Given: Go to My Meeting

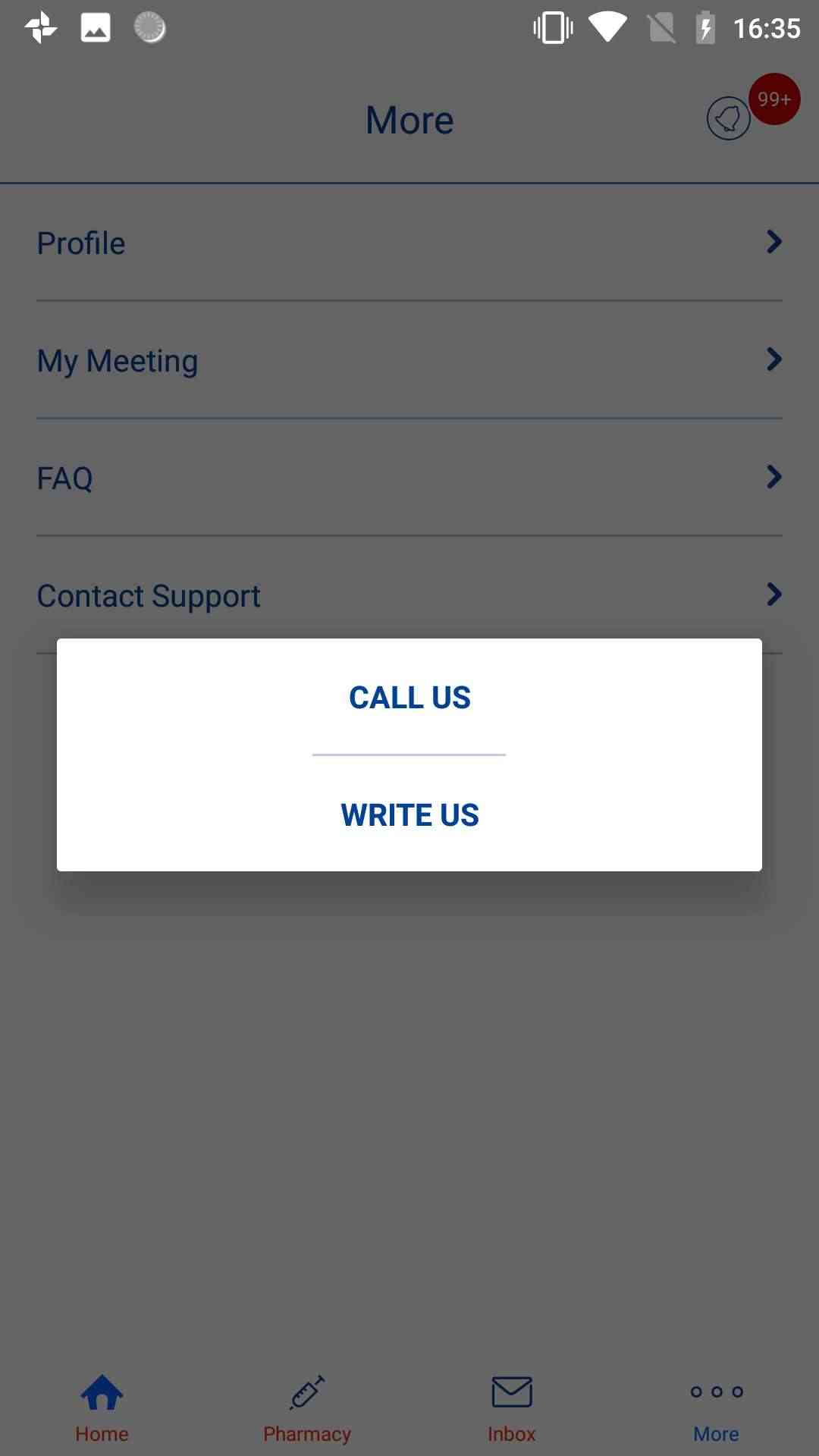Looking at the screenshot, I should click(x=409, y=360).
